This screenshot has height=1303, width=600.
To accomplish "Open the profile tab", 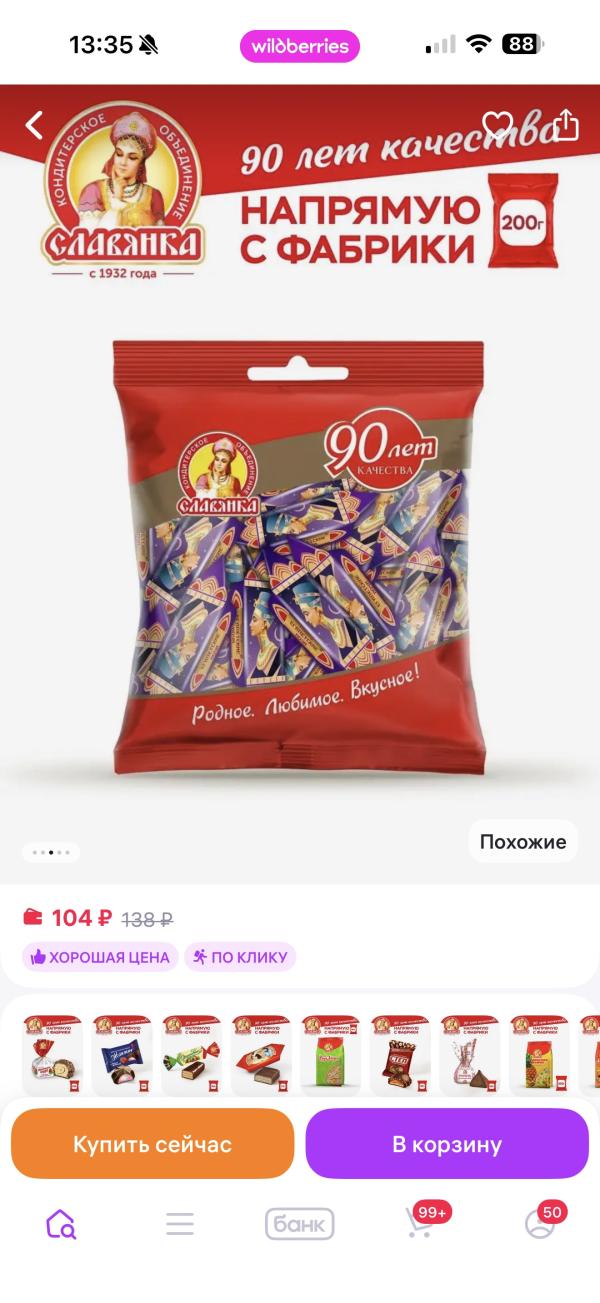I will click(x=540, y=1224).
